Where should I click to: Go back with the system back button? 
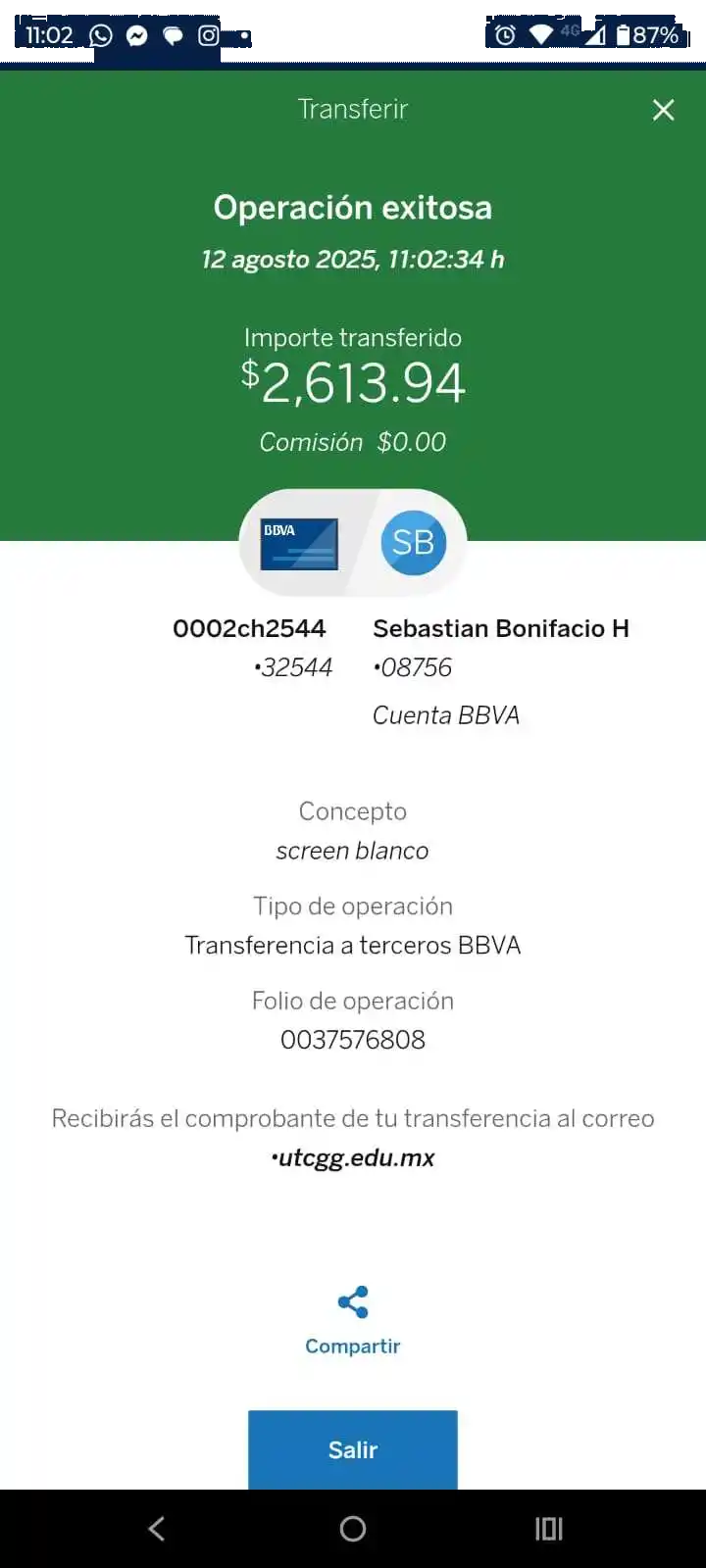[x=157, y=1529]
